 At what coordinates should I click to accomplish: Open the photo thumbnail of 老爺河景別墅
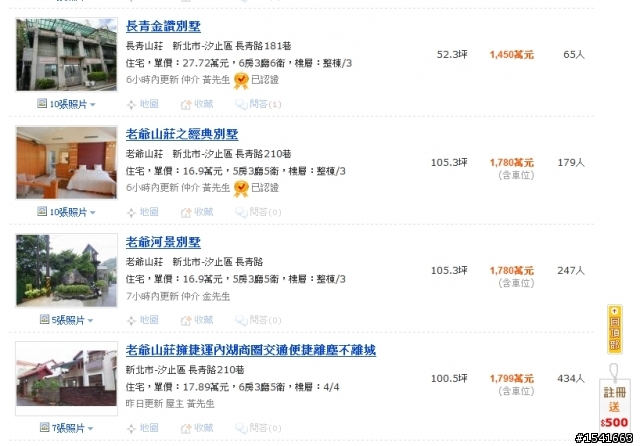66,271
